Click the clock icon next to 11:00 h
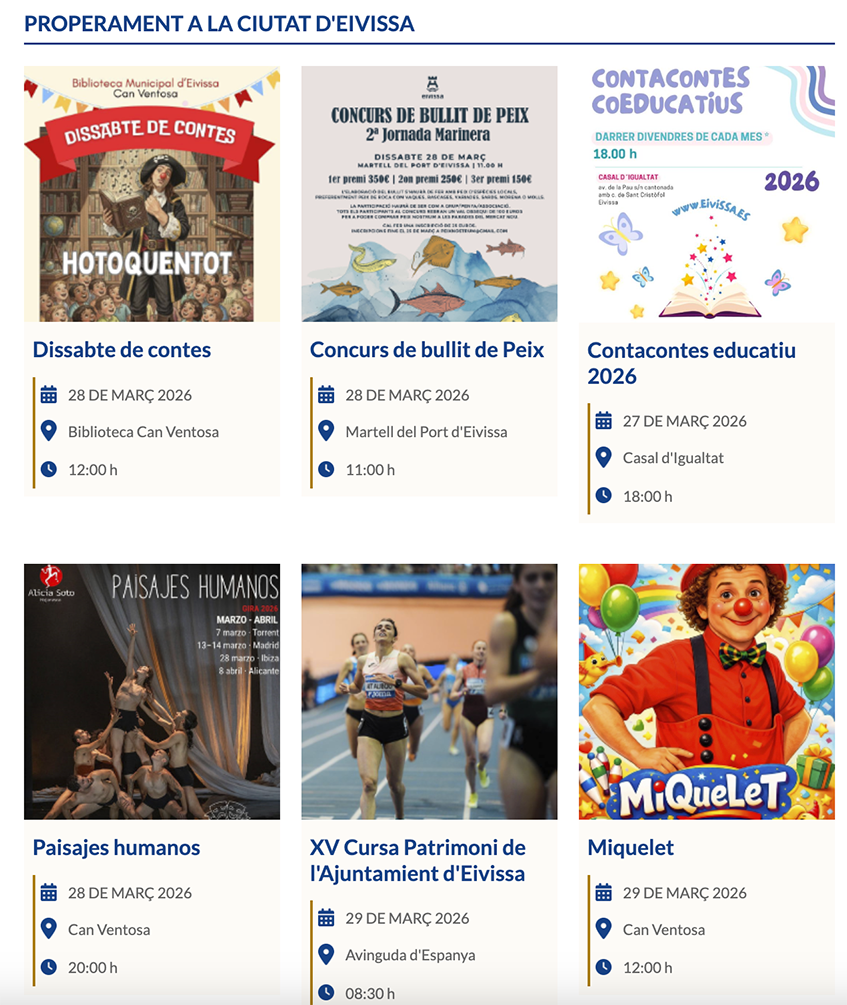847x1005 pixels. point(324,469)
